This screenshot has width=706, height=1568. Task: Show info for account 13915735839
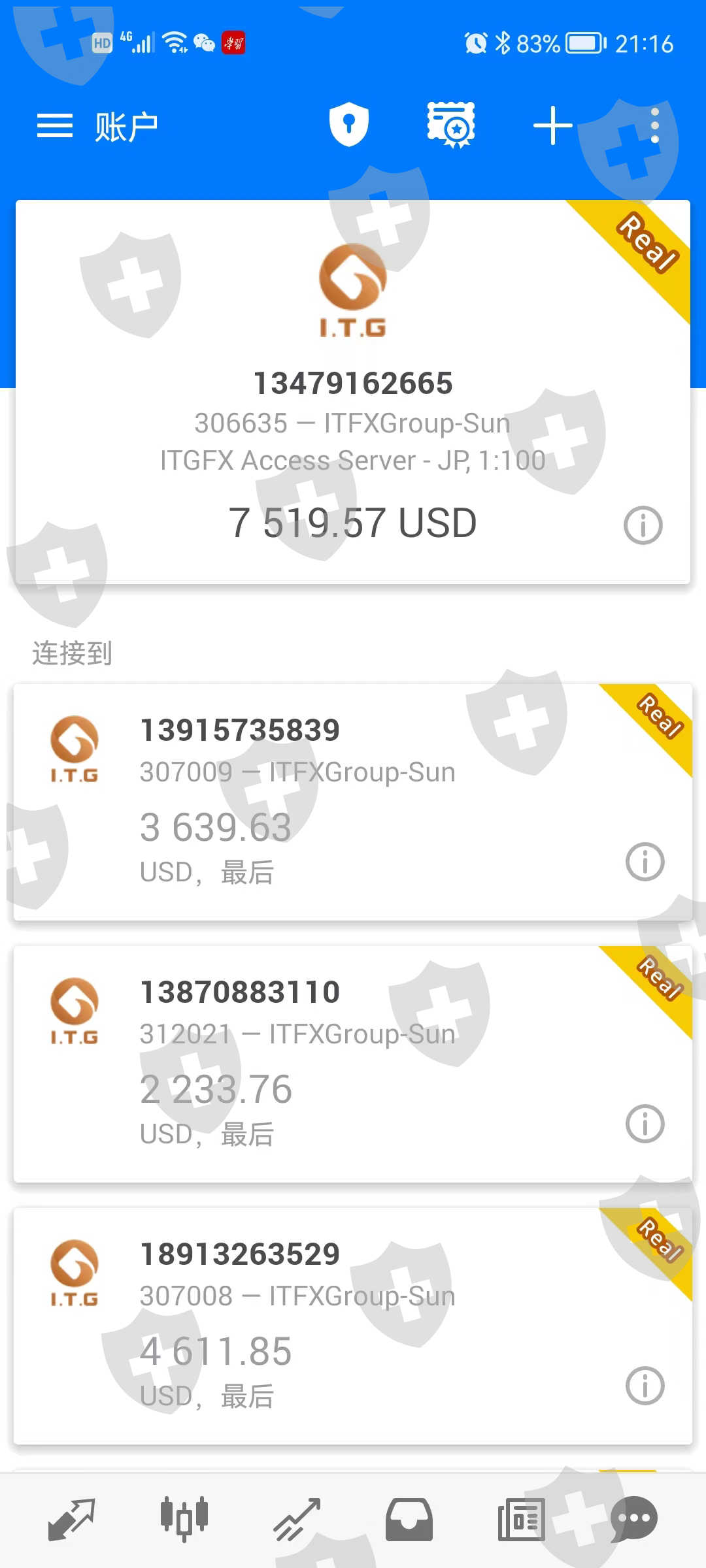(x=645, y=861)
